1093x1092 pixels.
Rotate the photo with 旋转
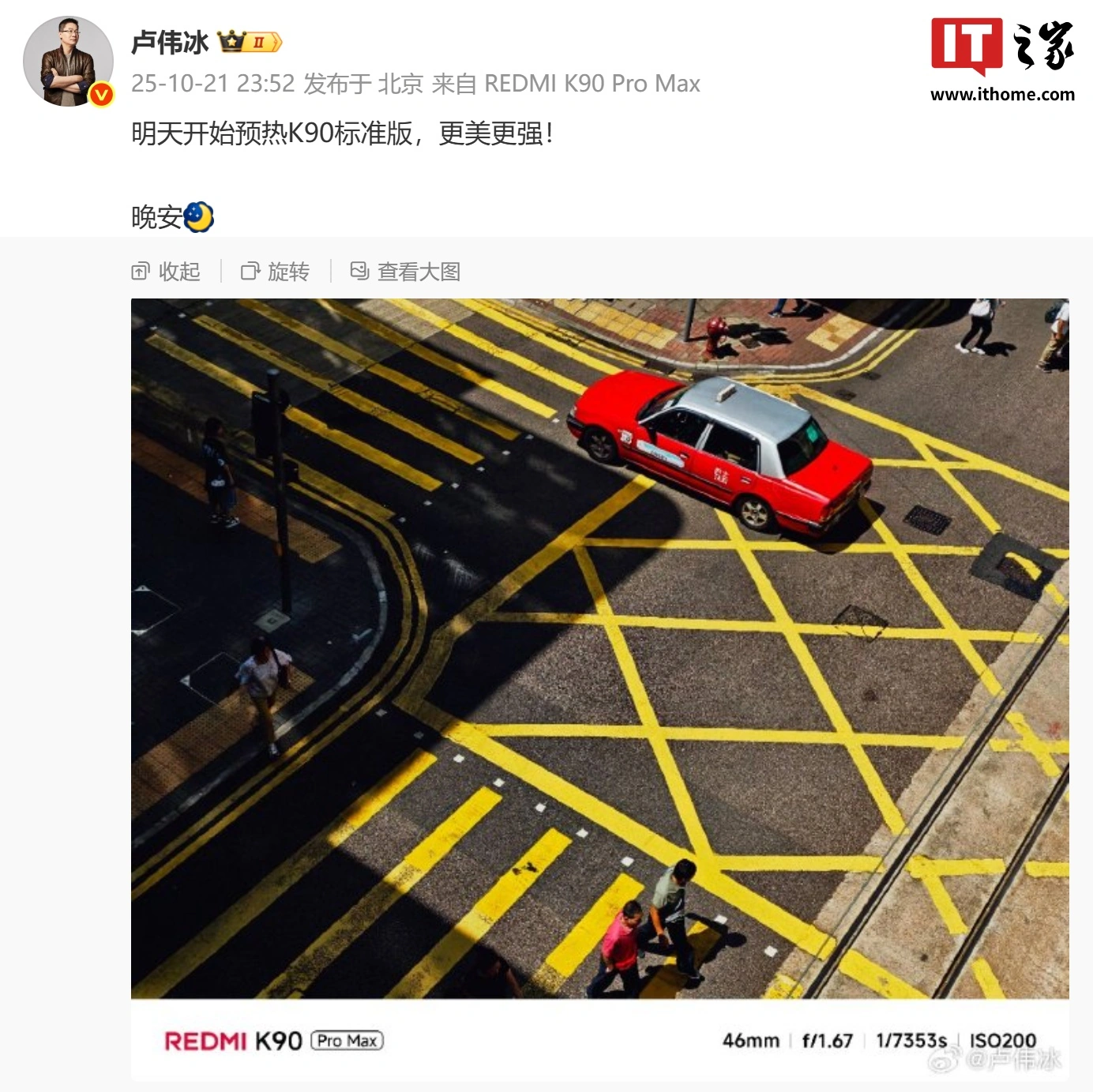click(276, 272)
